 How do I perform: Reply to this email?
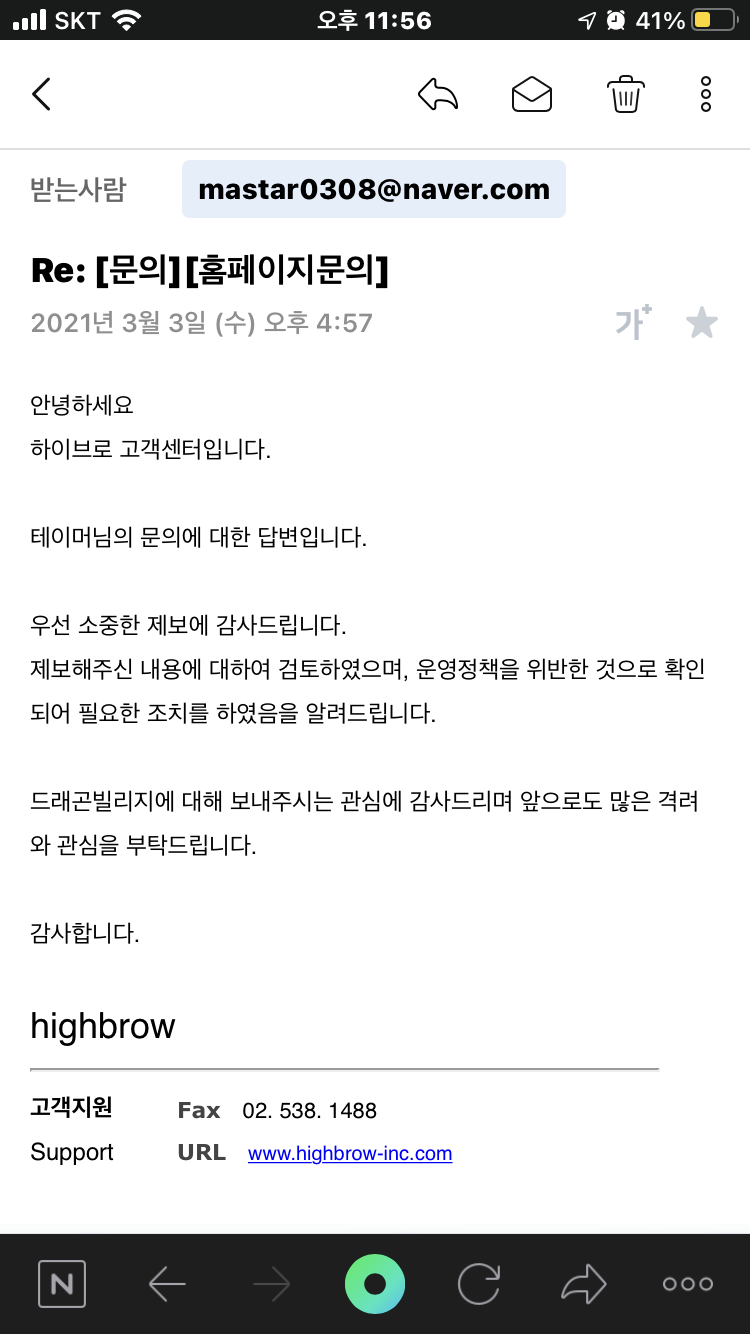(x=438, y=94)
